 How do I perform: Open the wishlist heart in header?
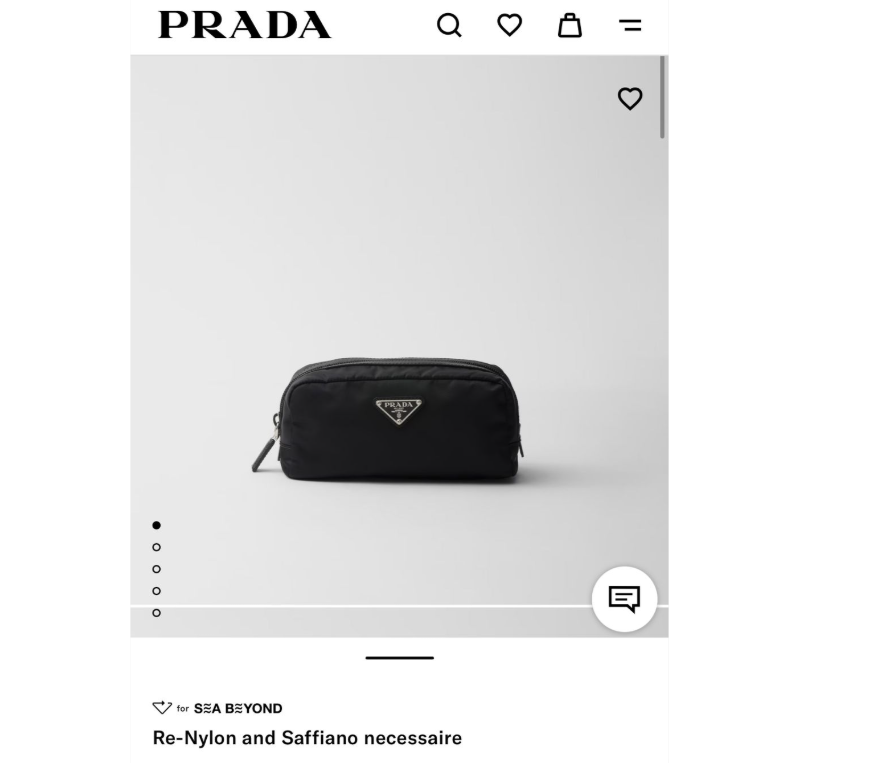point(510,25)
